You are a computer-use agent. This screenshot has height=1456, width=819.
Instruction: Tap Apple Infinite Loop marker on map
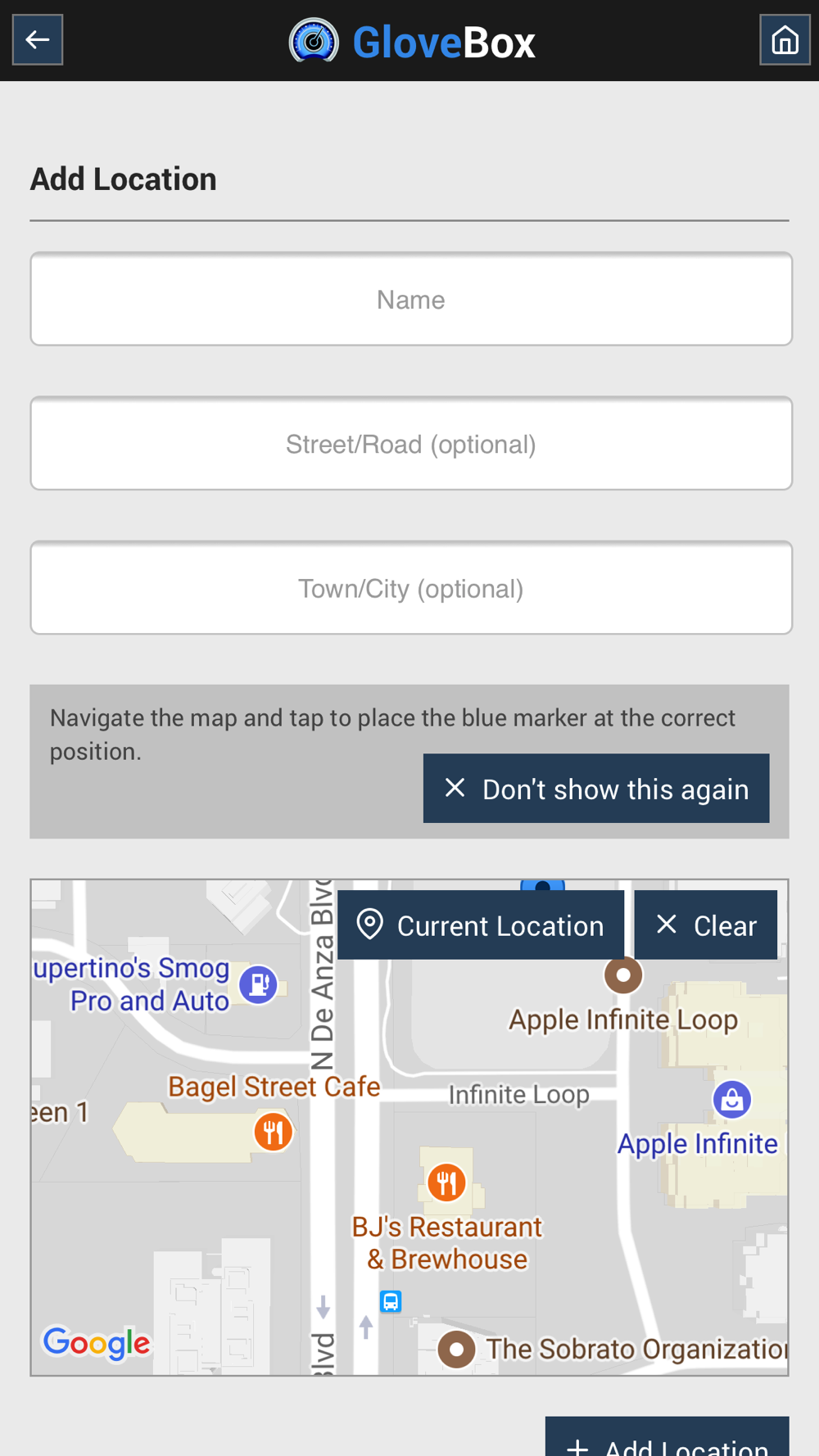(x=623, y=975)
